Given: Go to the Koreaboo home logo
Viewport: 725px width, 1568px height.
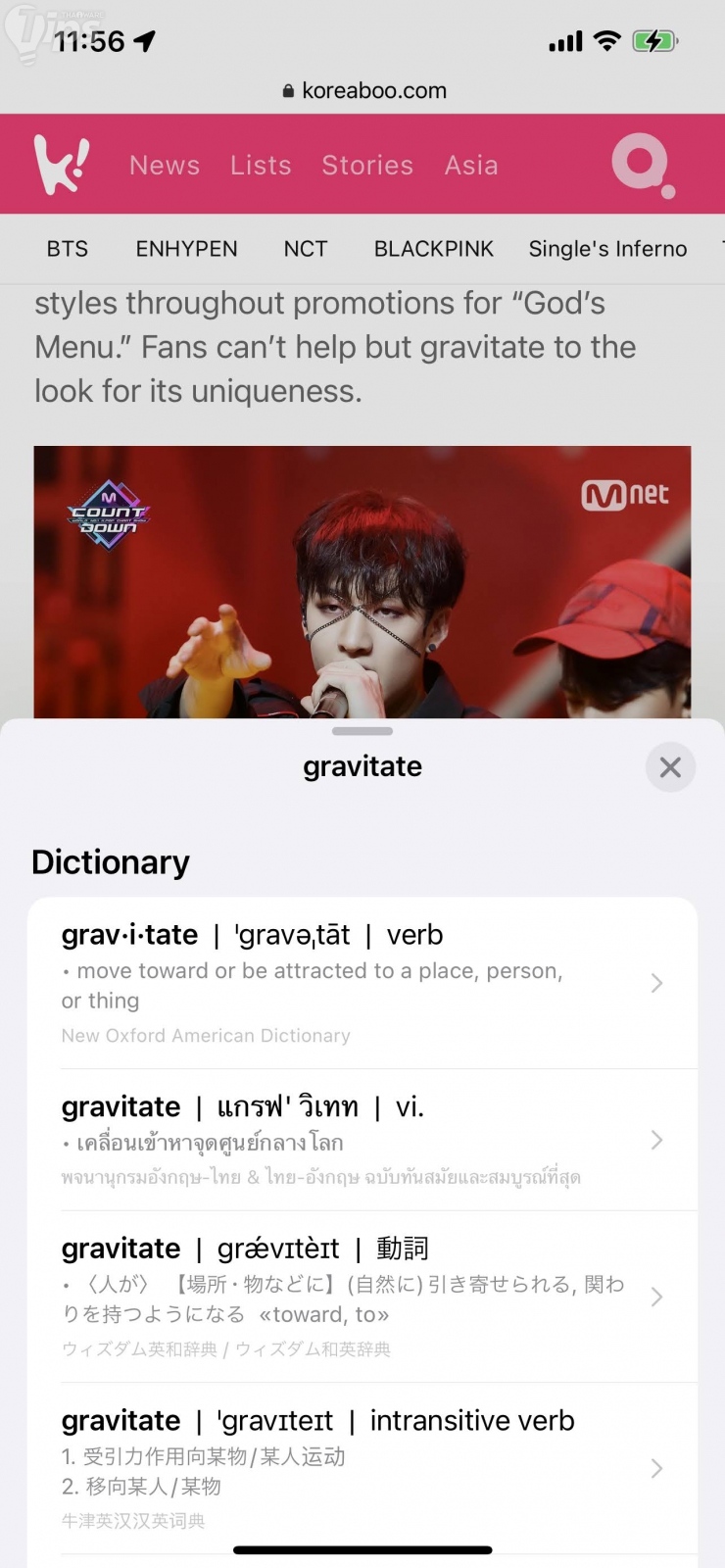Looking at the screenshot, I should point(61,164).
